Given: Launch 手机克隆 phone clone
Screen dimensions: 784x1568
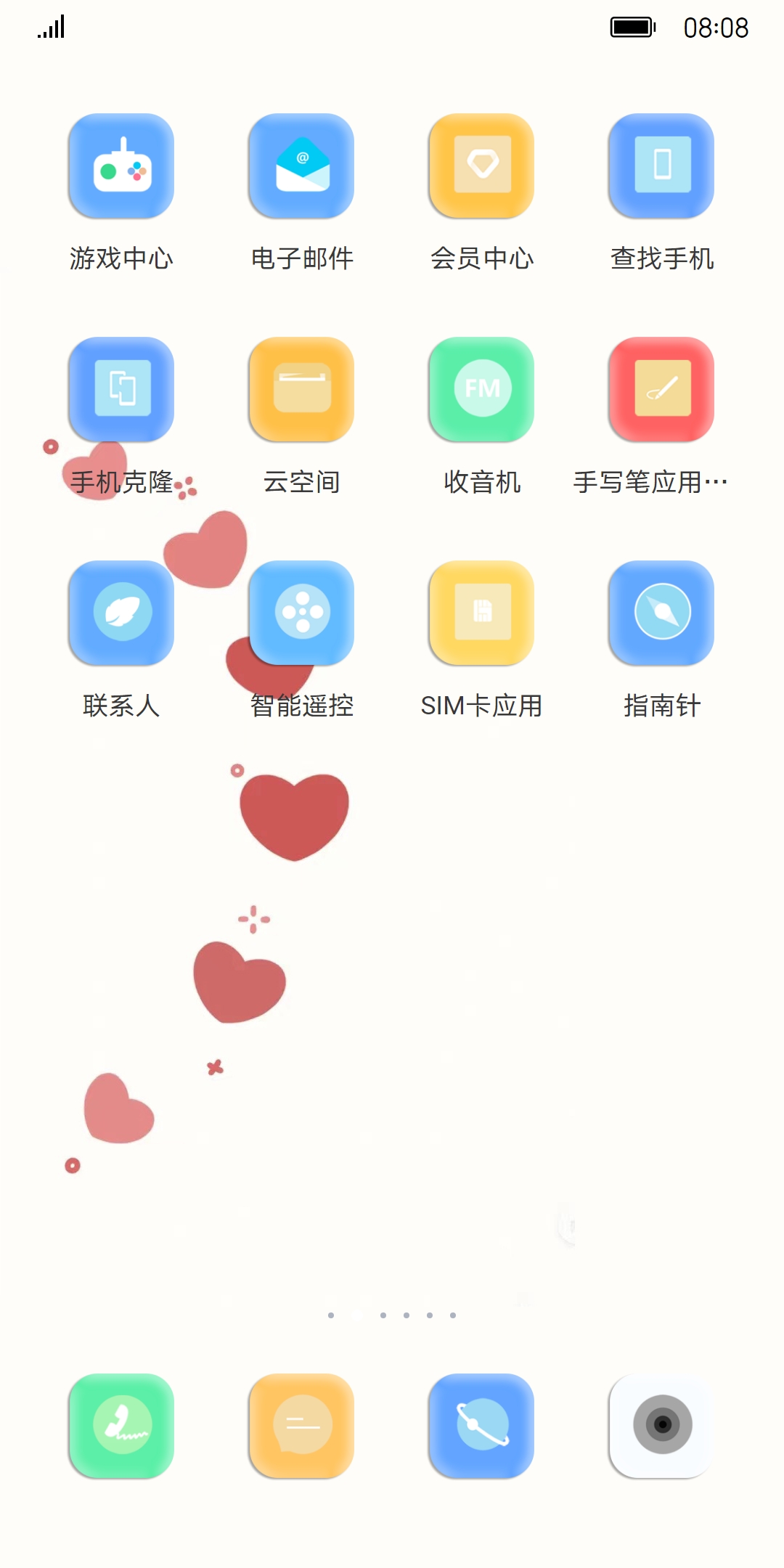Looking at the screenshot, I should click(x=121, y=390).
